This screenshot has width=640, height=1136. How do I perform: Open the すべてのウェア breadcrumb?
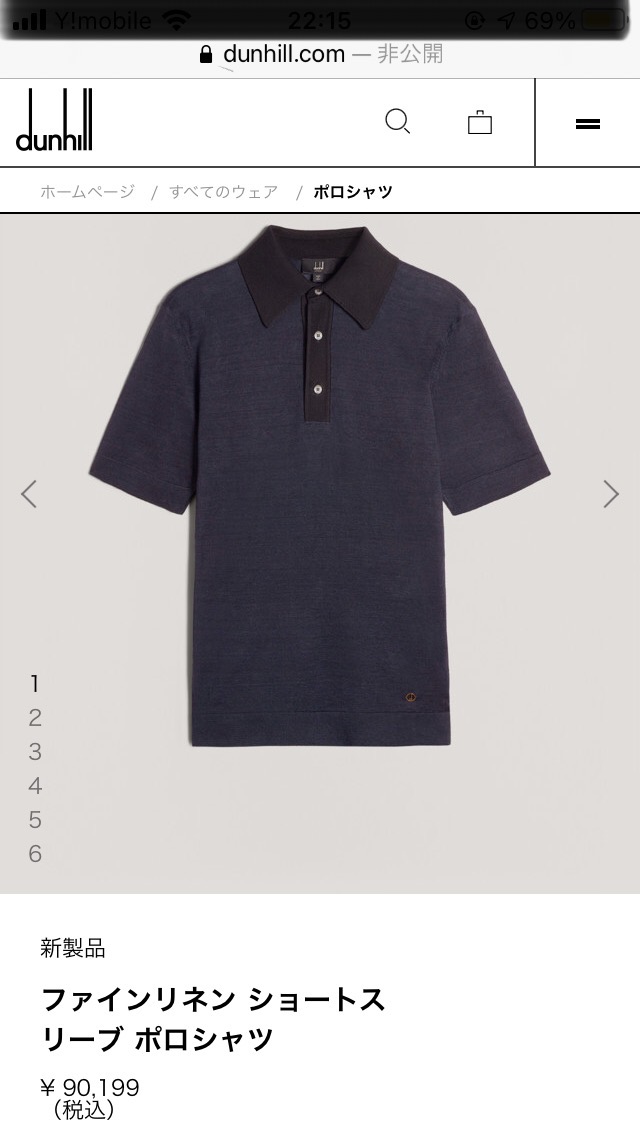pos(224,191)
